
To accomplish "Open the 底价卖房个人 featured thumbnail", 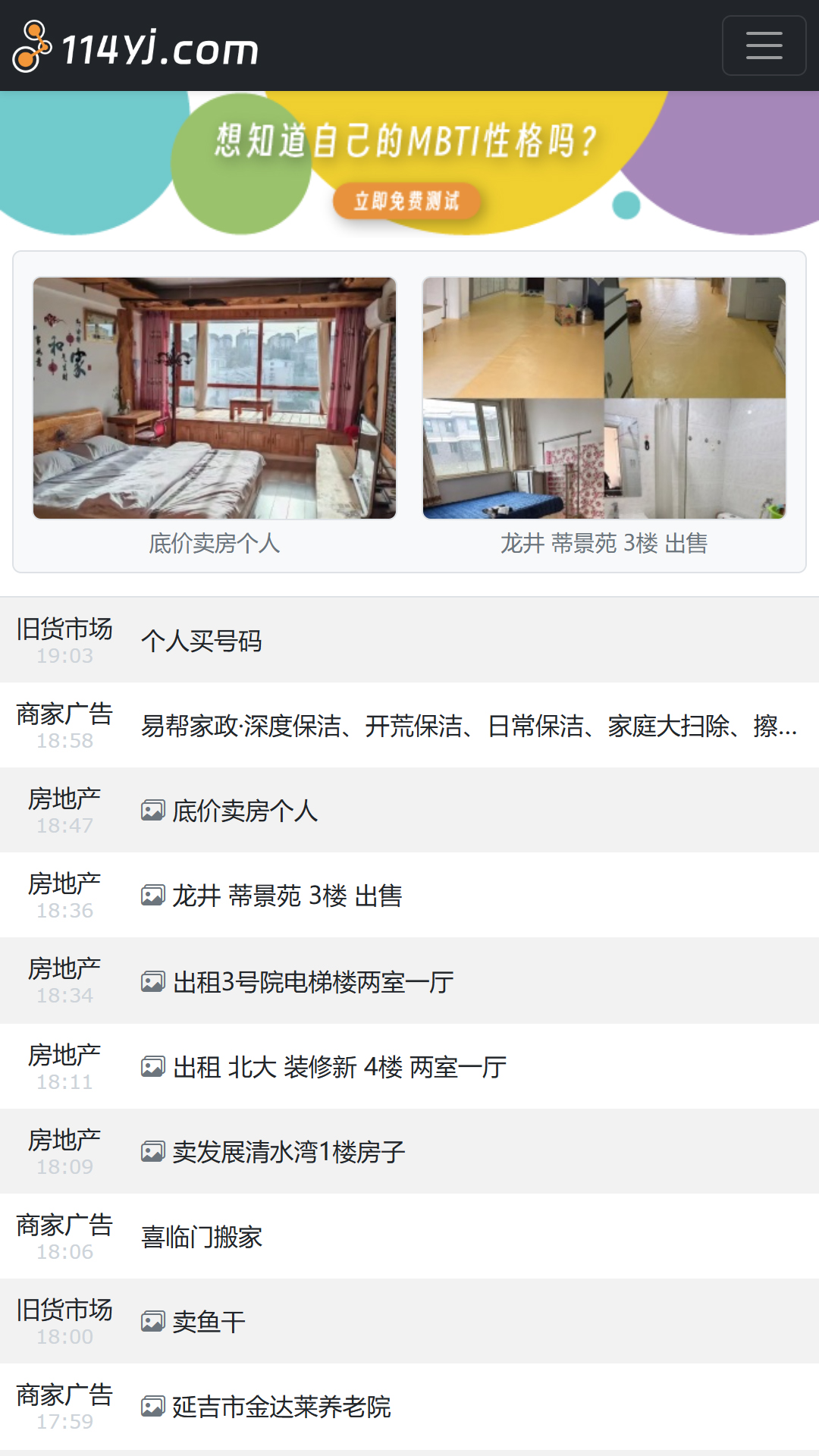I will [215, 397].
